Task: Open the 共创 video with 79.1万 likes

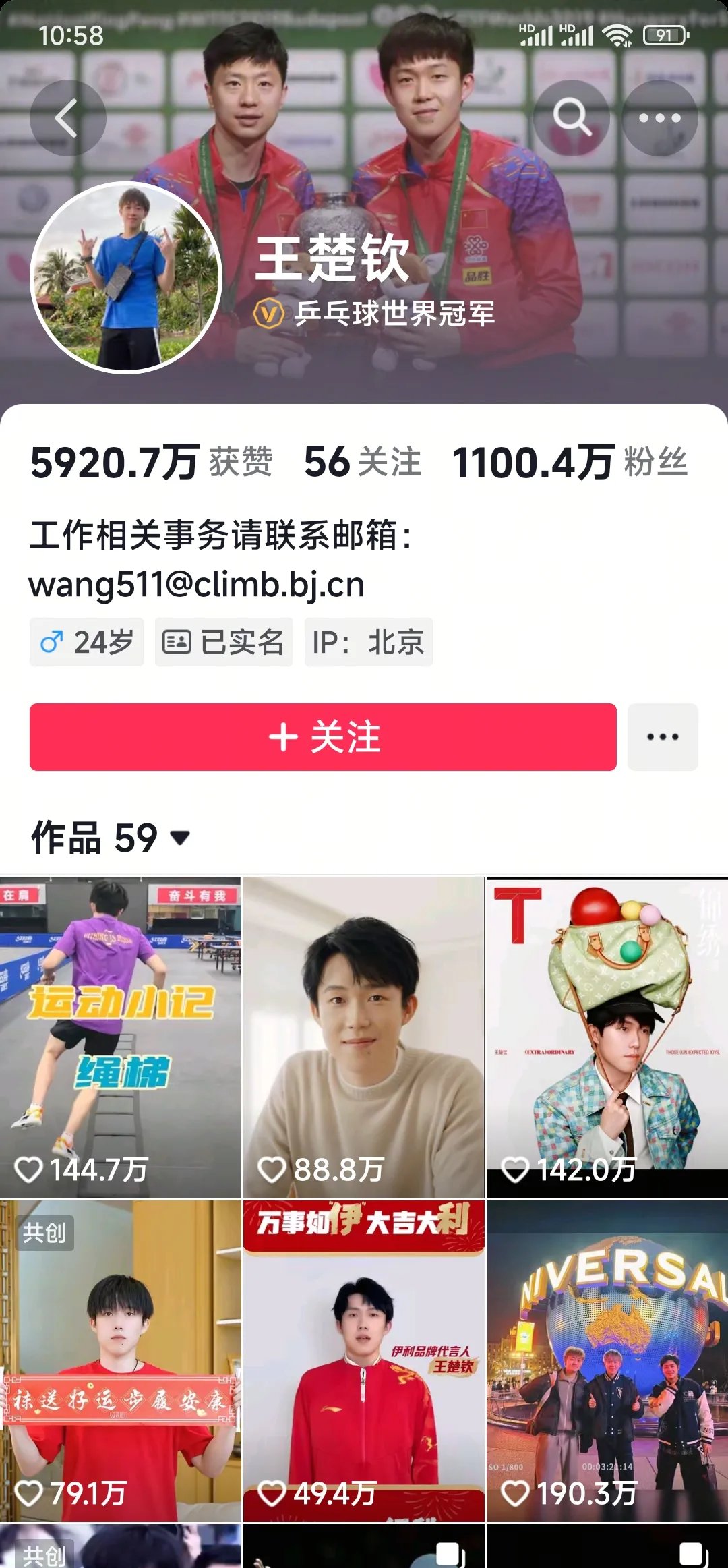Action: [121, 1361]
